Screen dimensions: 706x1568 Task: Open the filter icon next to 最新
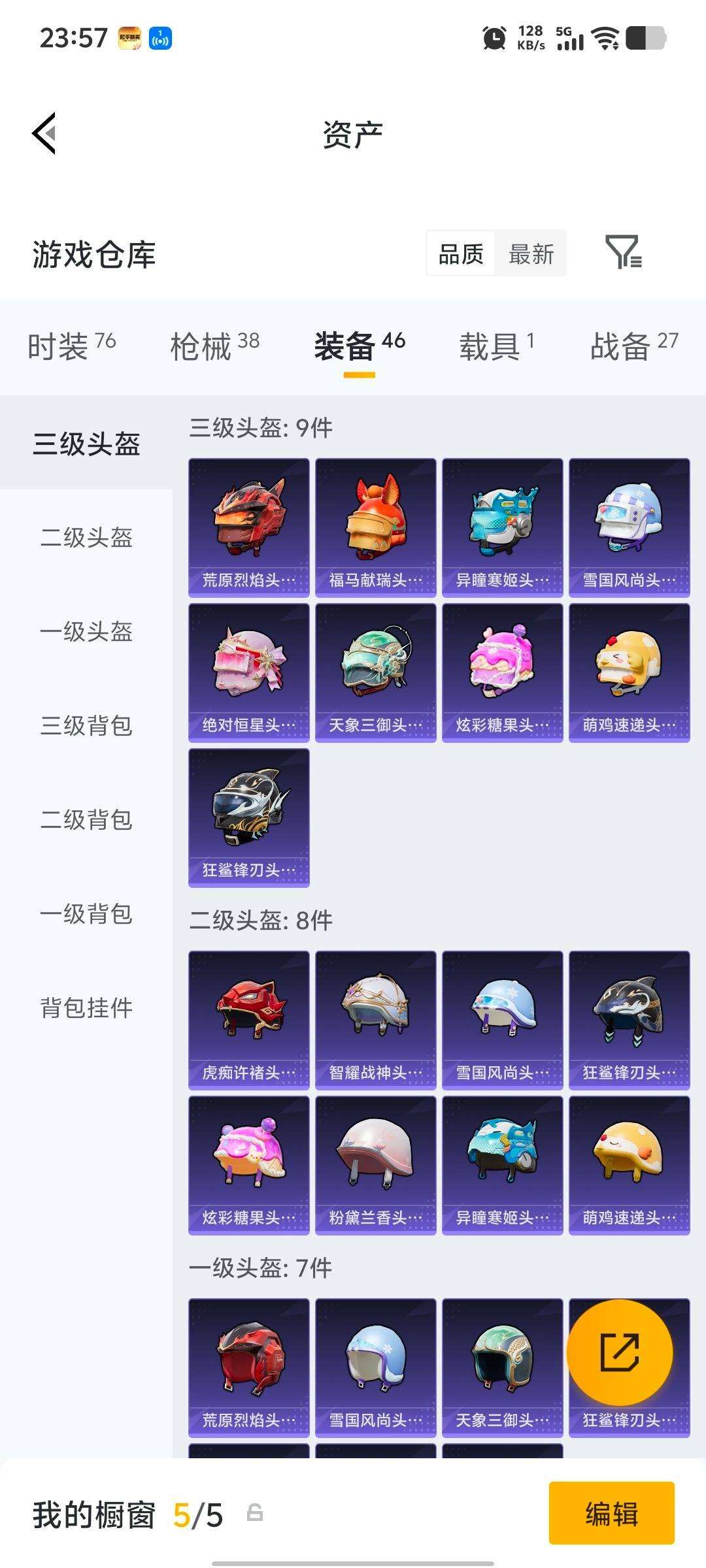[623, 252]
